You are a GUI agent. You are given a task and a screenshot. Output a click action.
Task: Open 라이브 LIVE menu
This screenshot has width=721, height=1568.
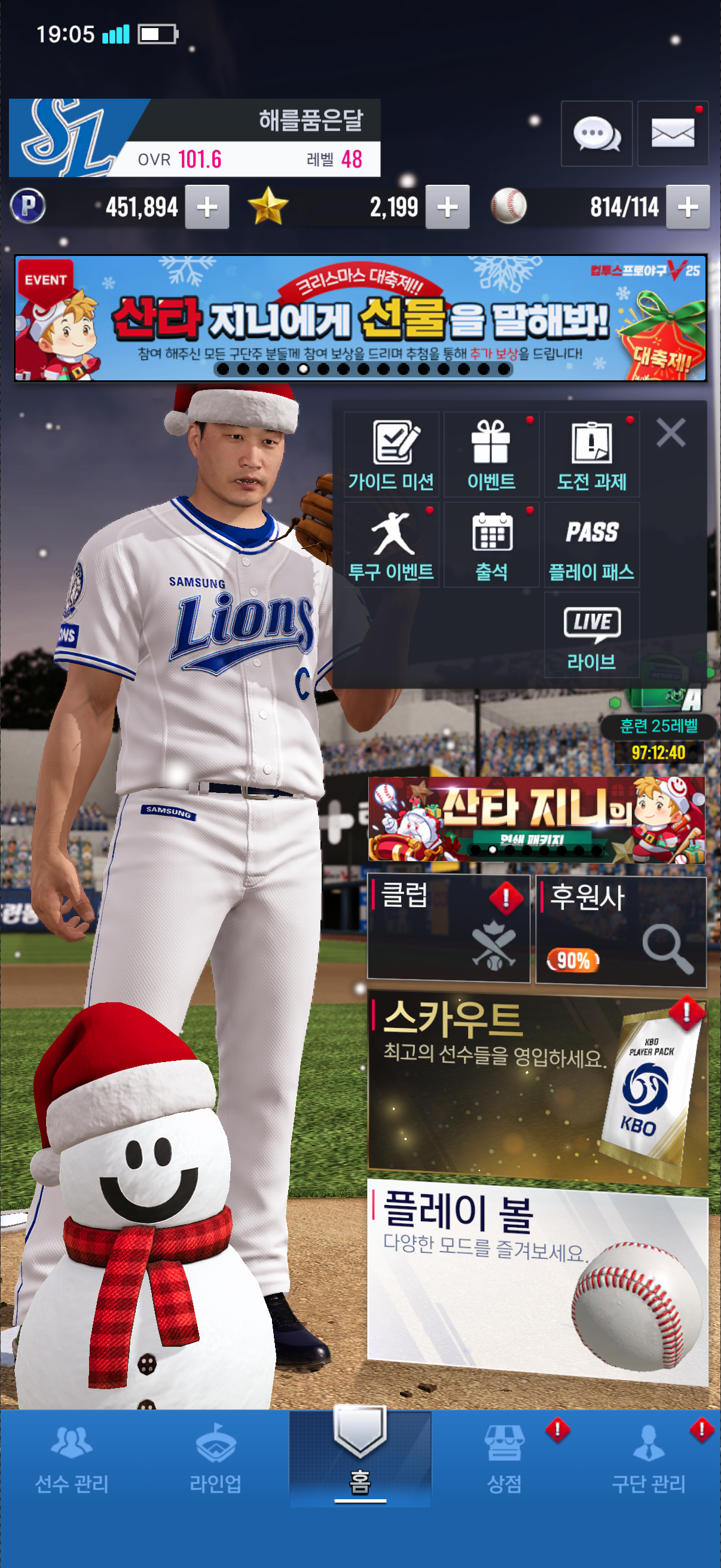point(591,635)
